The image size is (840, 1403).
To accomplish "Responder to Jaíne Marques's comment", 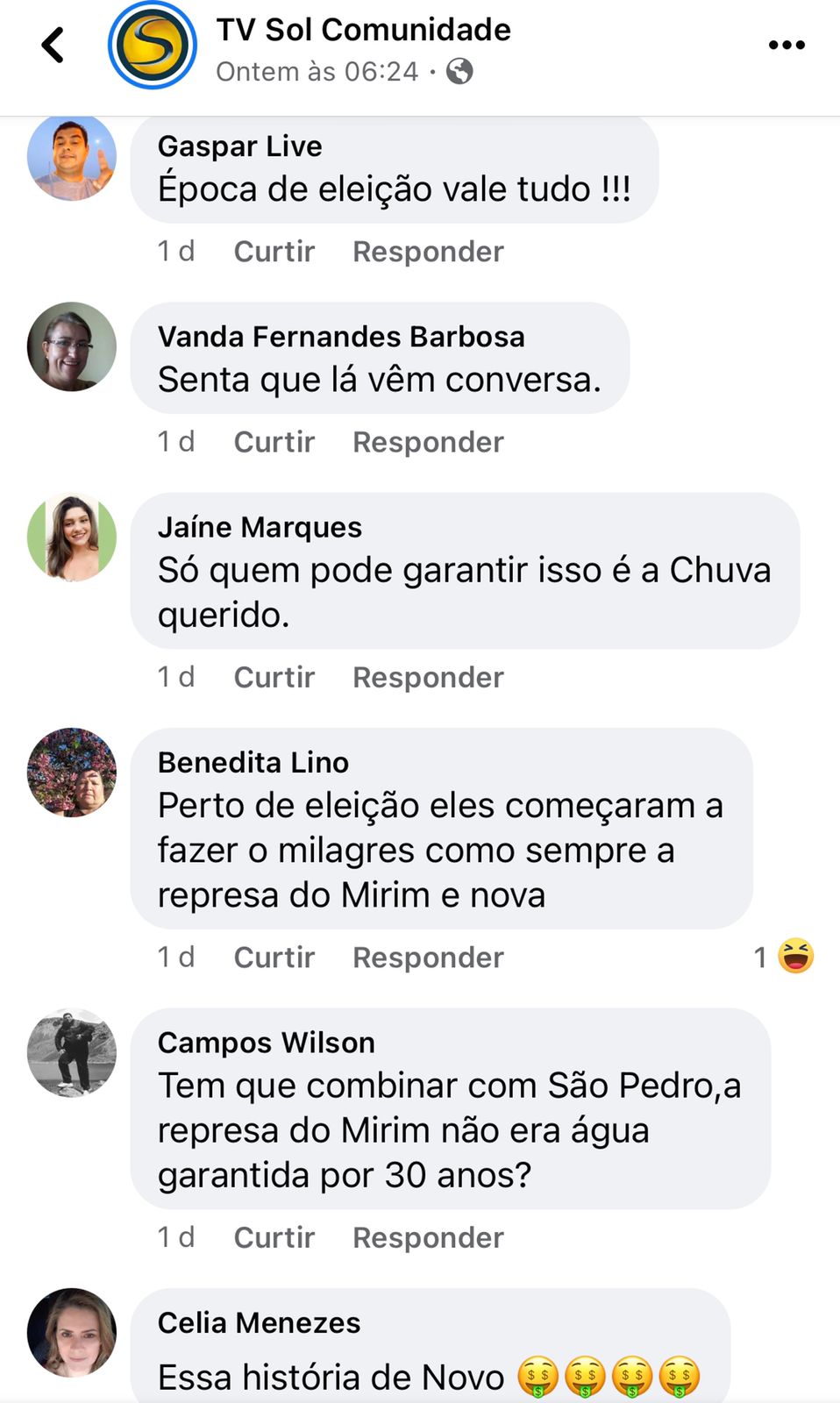I will tap(428, 677).
